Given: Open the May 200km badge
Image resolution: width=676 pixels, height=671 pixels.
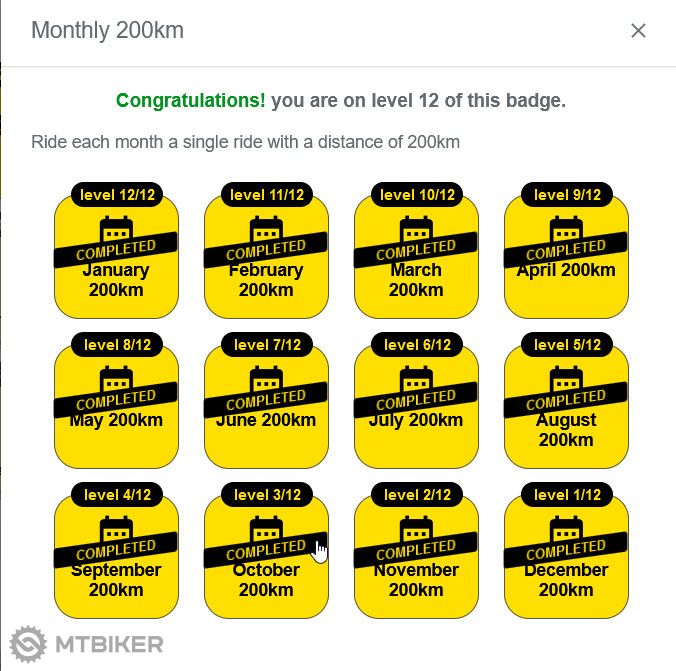Looking at the screenshot, I should [116, 405].
